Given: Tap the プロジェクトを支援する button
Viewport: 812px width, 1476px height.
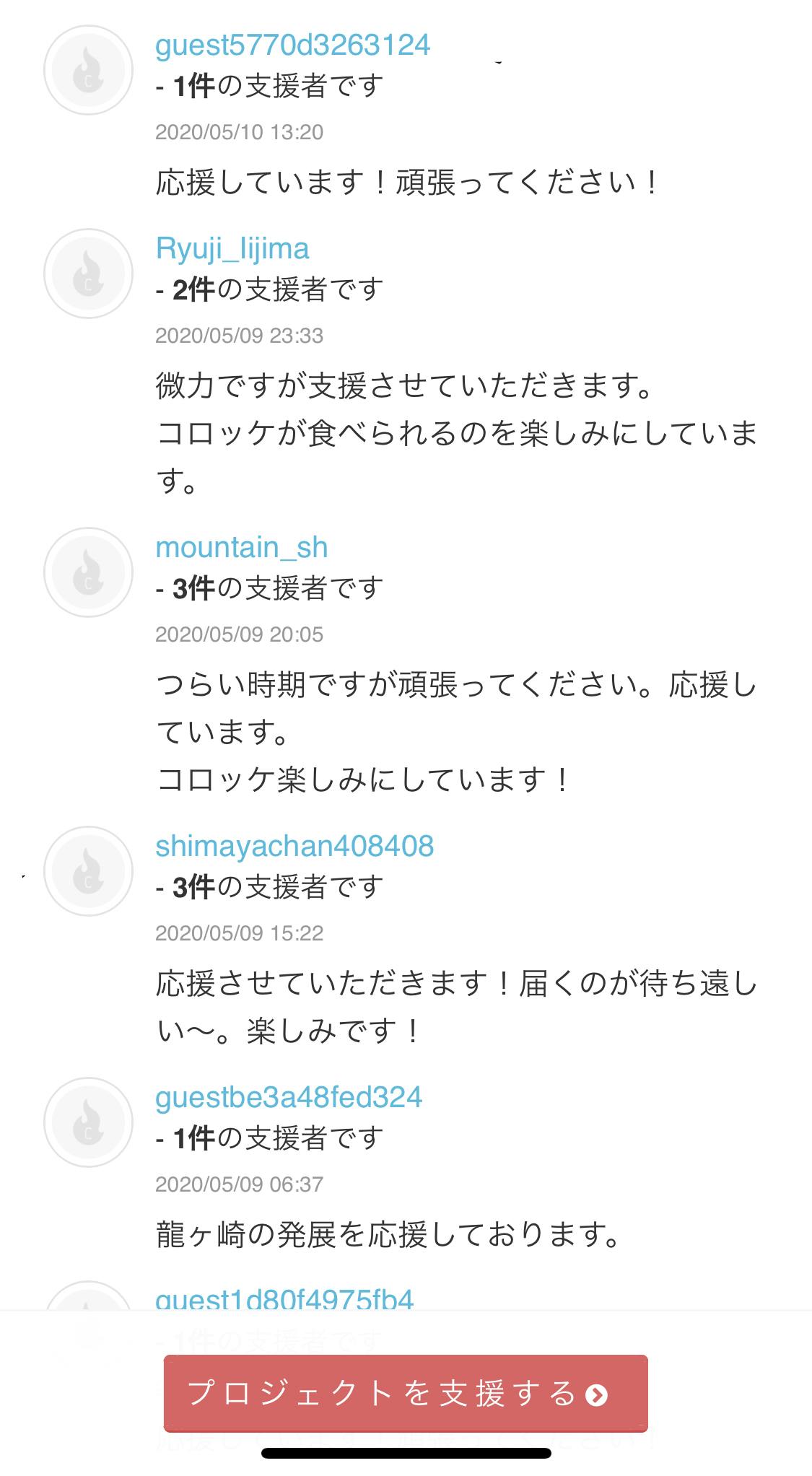Looking at the screenshot, I should point(405,1393).
